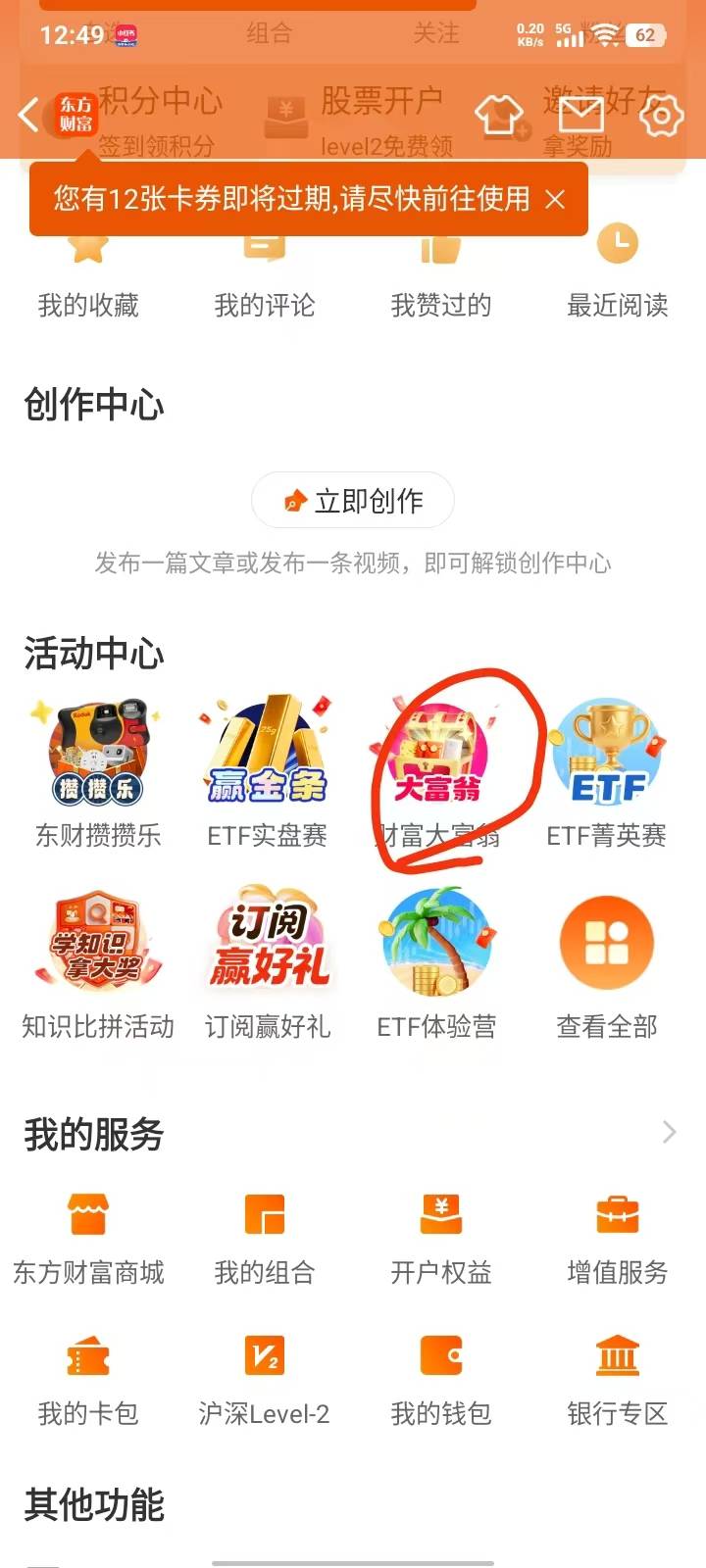706x1568 pixels.
Task: Go back with the top-left arrow
Action: tap(28, 115)
